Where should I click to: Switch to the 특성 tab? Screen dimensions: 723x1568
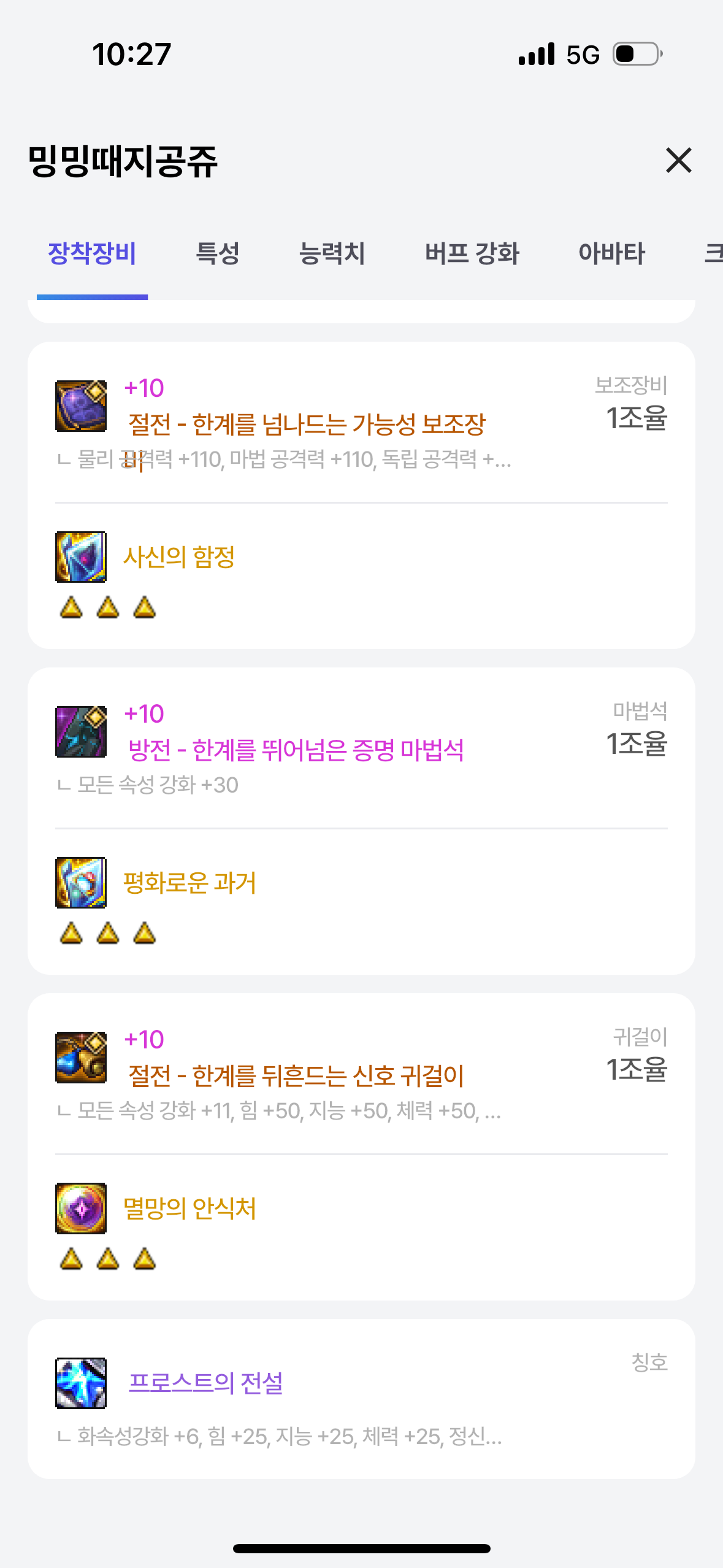[x=218, y=253]
